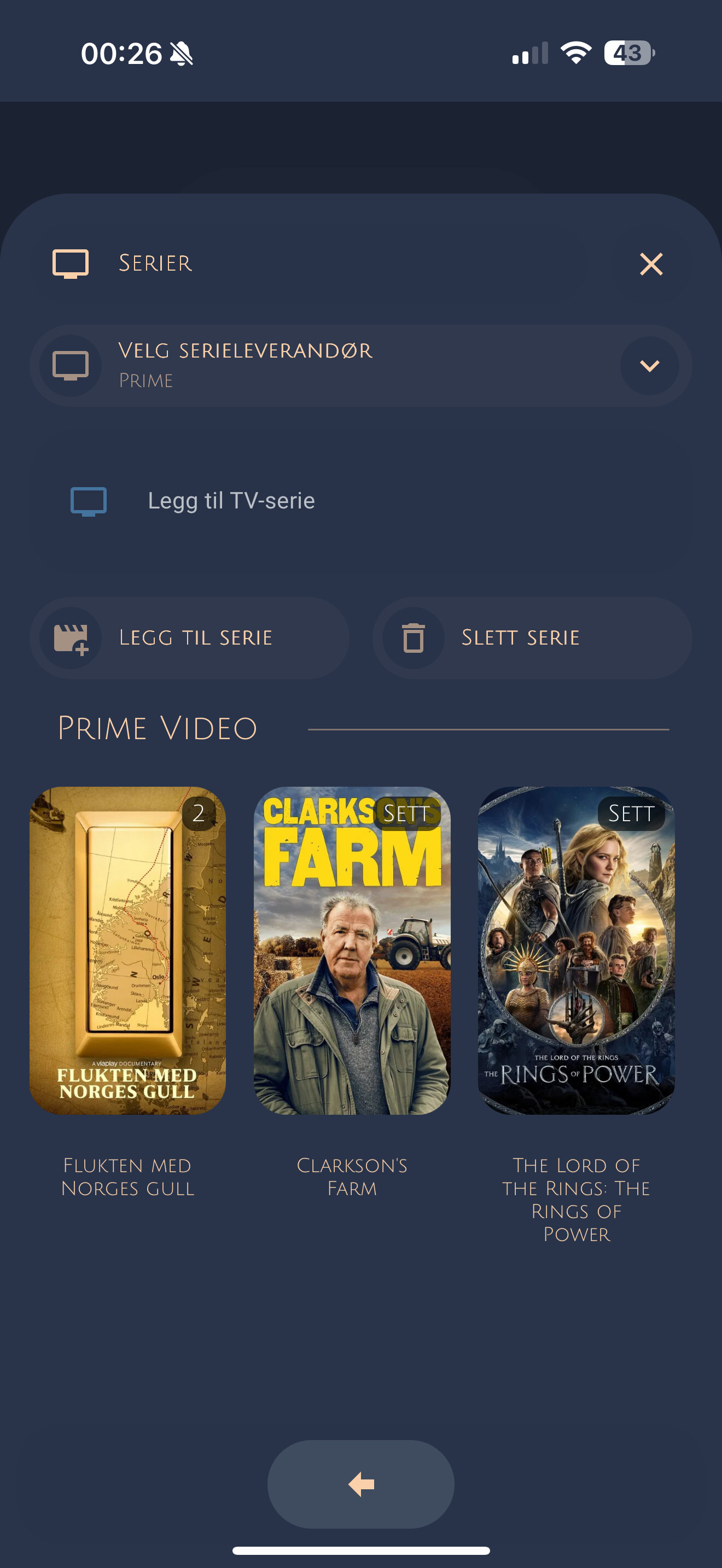Select the Slett serie button
The width and height of the screenshot is (722, 1568).
pos(532,638)
